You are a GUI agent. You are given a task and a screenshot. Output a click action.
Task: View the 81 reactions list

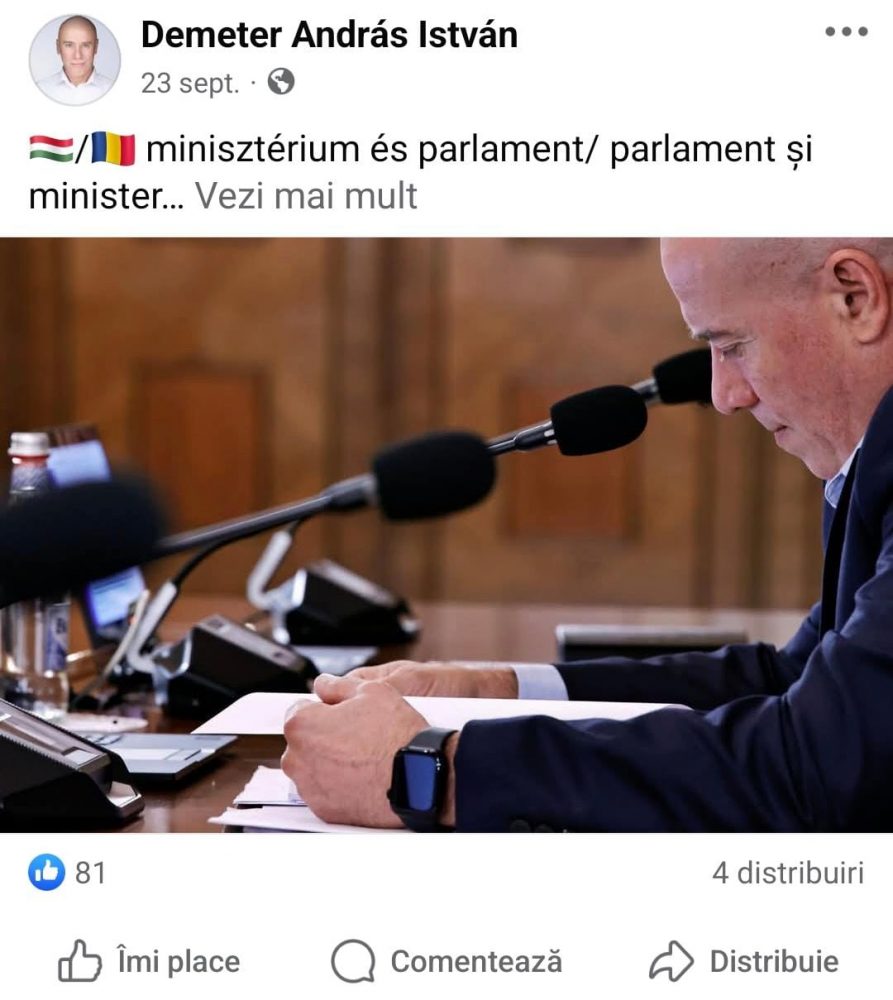click(x=67, y=873)
